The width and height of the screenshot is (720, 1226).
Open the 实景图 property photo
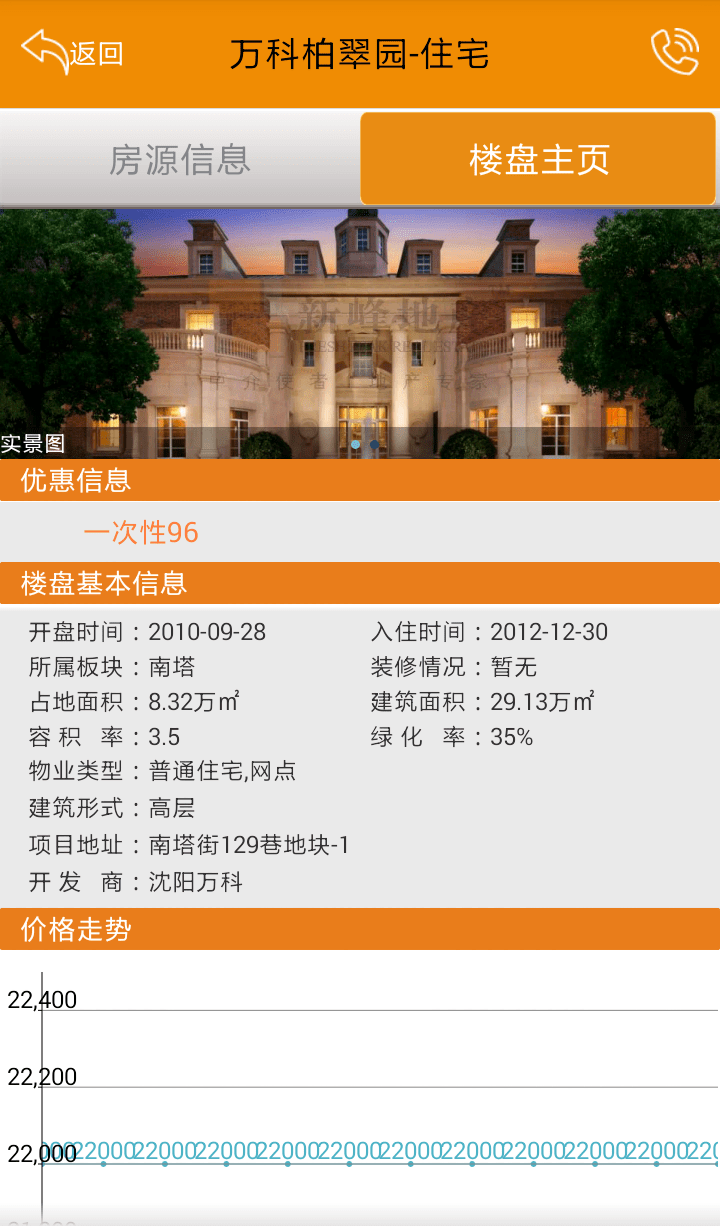(360, 333)
